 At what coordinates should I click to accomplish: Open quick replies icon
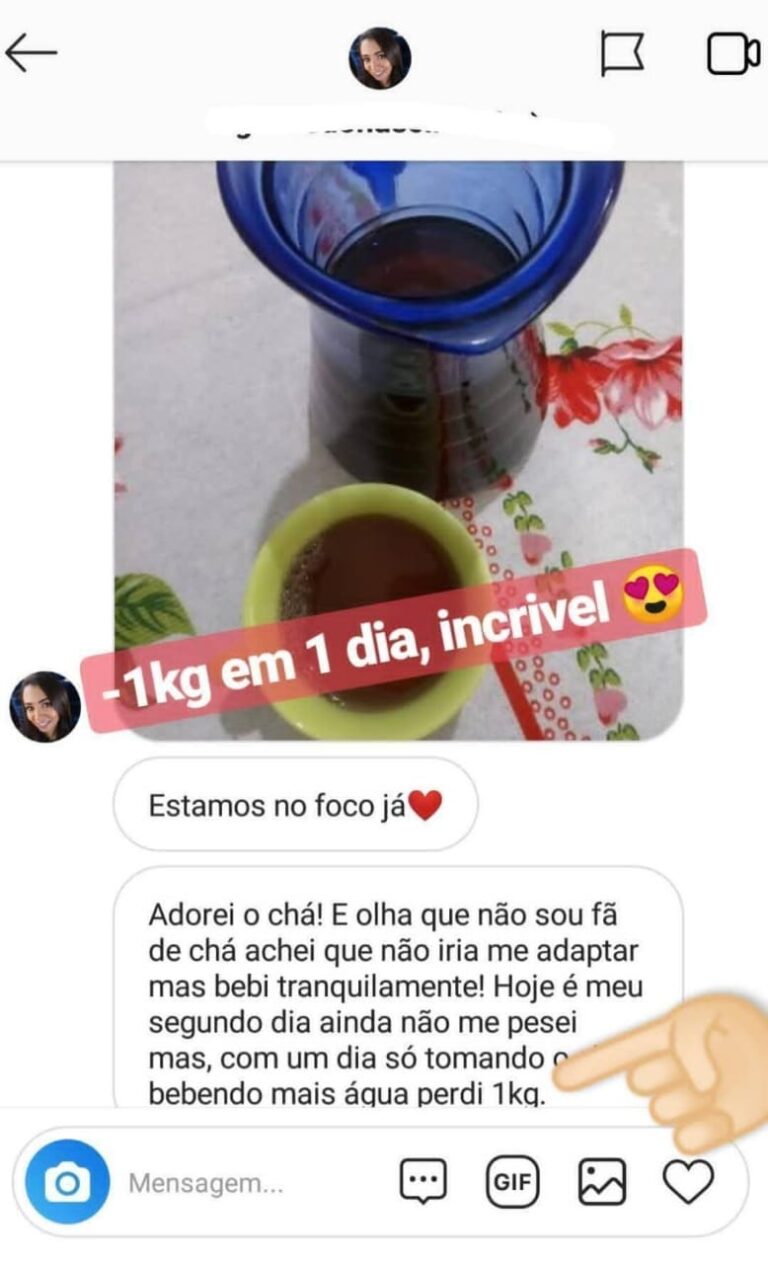[423, 1182]
